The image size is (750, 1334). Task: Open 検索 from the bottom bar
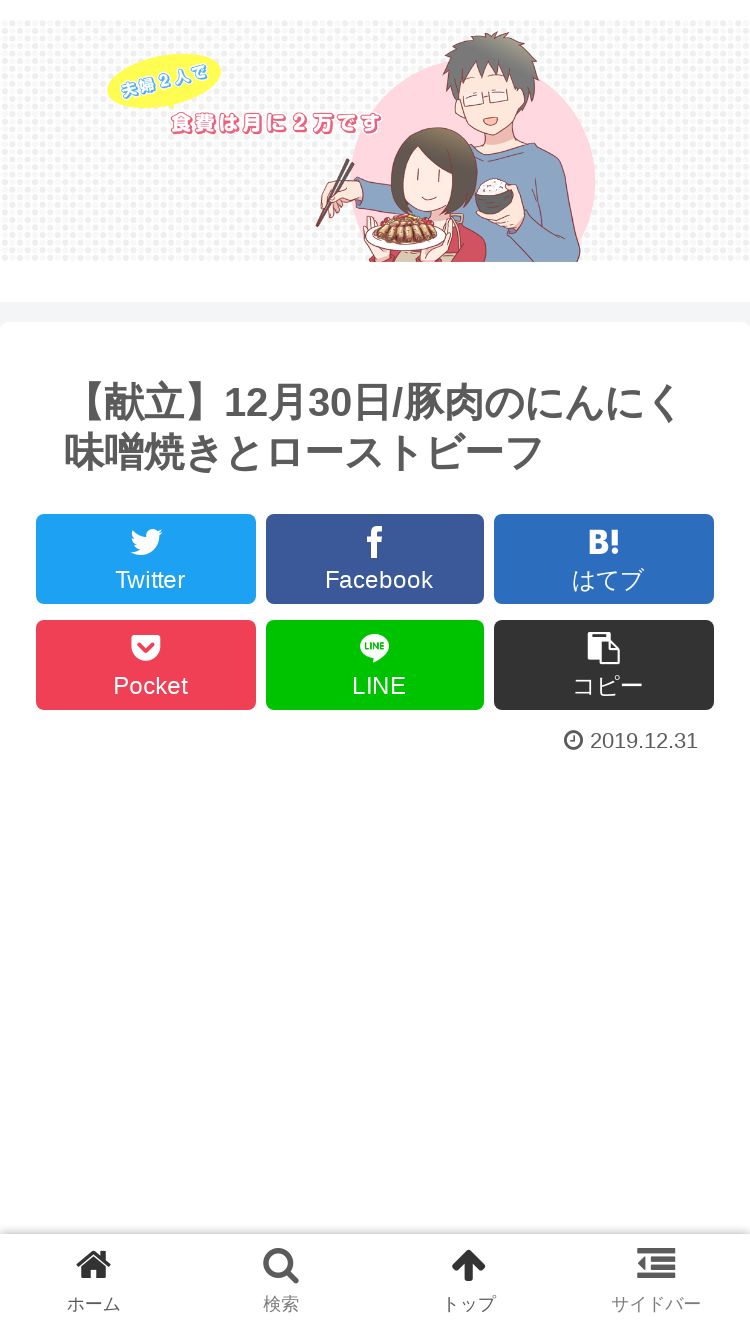pyautogui.click(x=281, y=1283)
